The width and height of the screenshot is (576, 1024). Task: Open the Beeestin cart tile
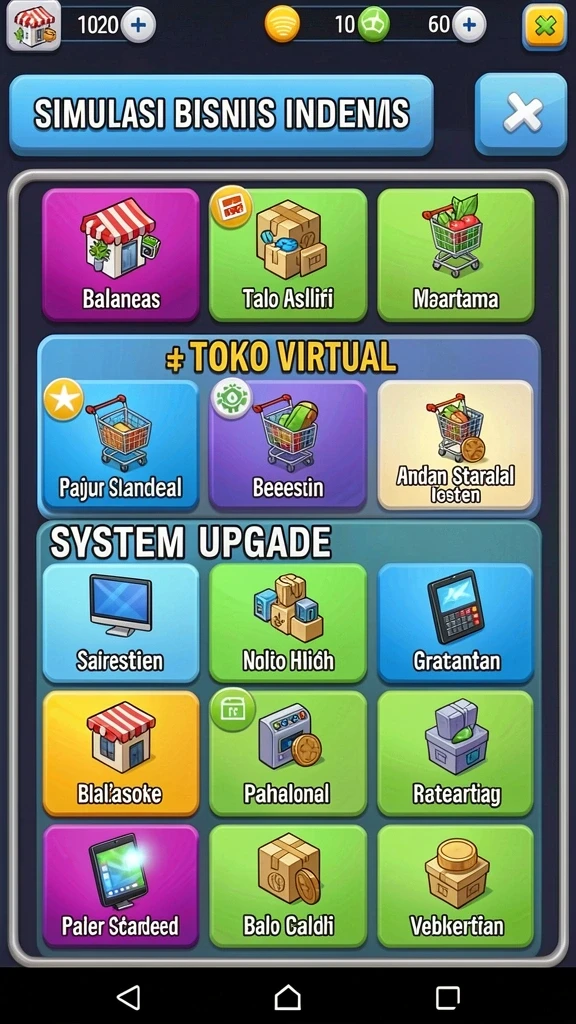tap(288, 444)
